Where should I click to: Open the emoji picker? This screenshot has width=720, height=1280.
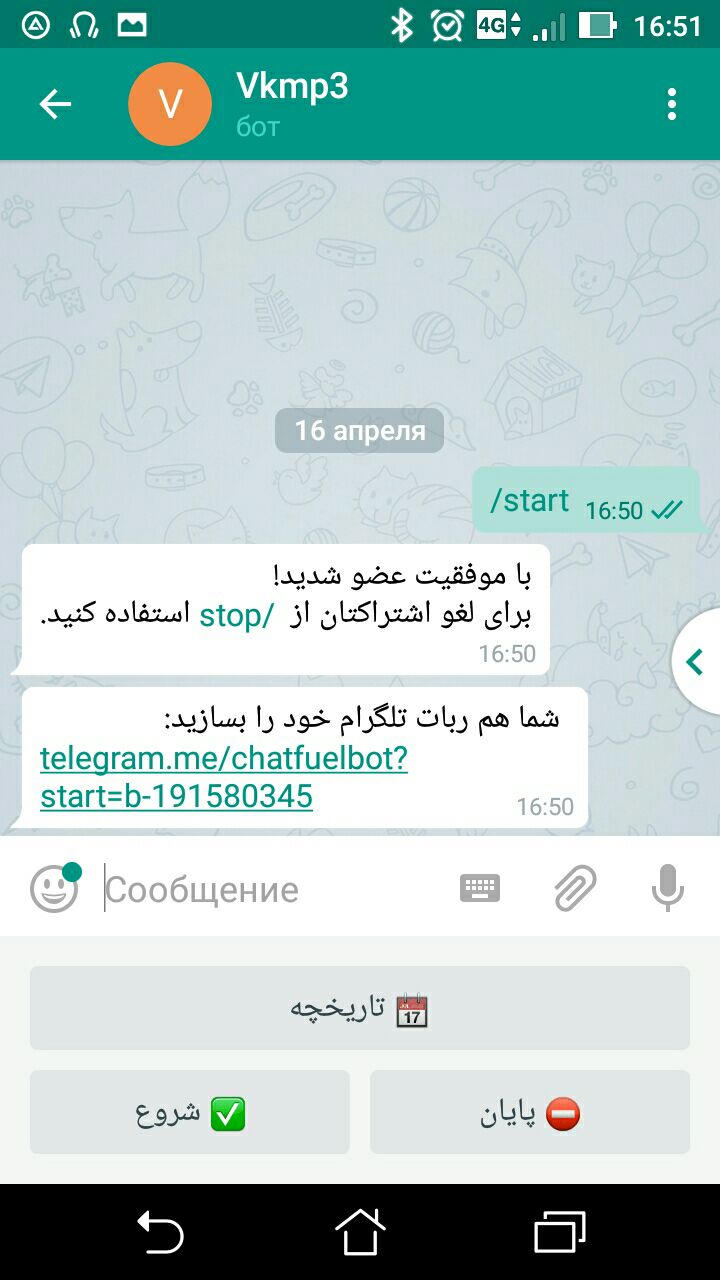[x=55, y=888]
